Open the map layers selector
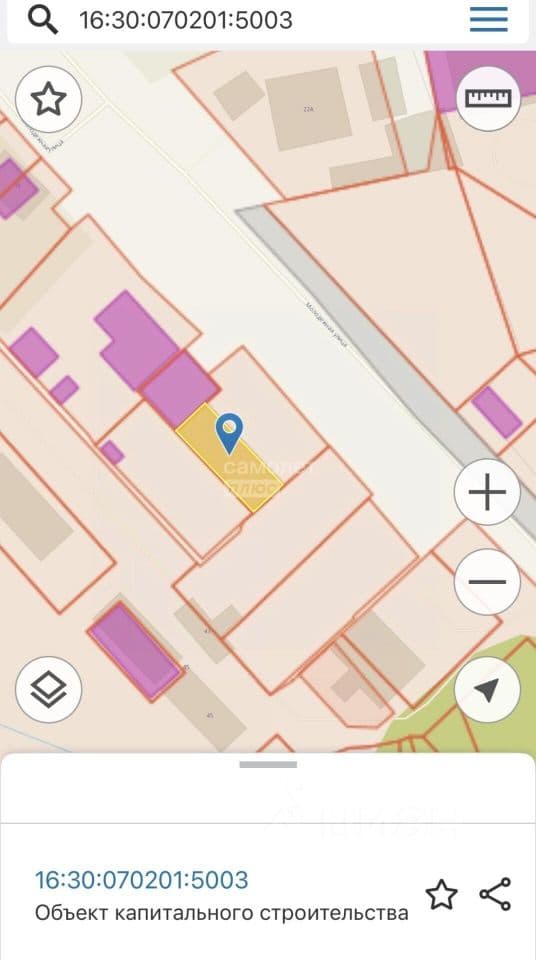The image size is (536, 960). pyautogui.click(x=48, y=690)
